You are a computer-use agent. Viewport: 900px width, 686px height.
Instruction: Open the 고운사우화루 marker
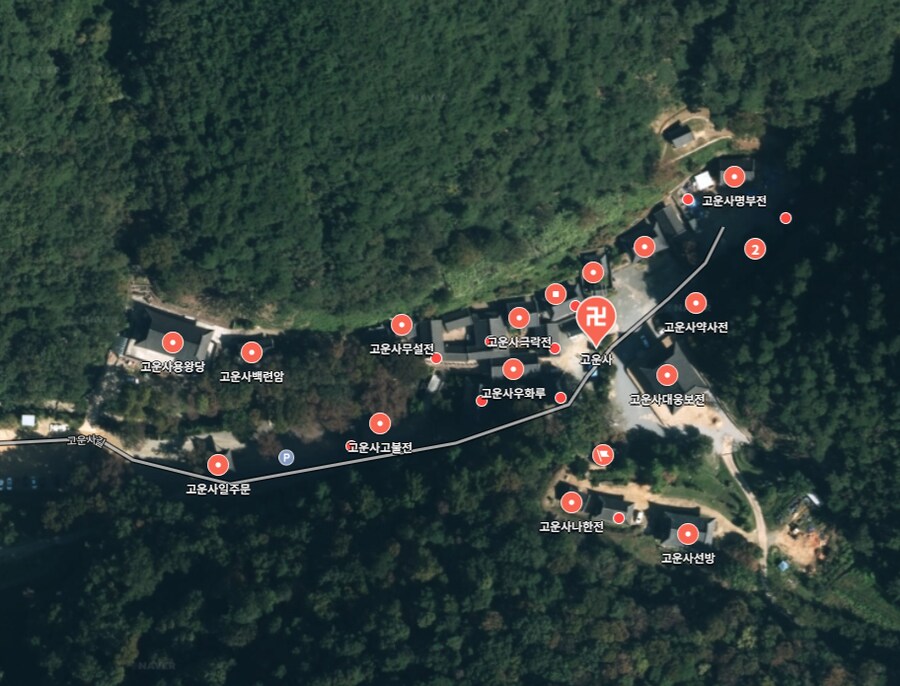[x=513, y=369]
